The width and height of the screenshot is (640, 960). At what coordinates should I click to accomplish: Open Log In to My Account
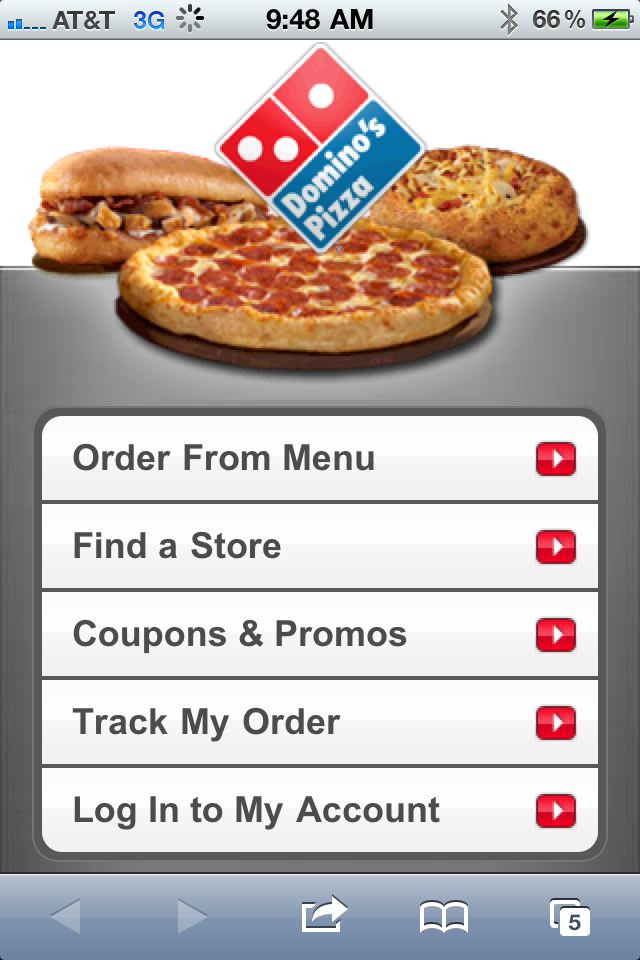coord(320,810)
